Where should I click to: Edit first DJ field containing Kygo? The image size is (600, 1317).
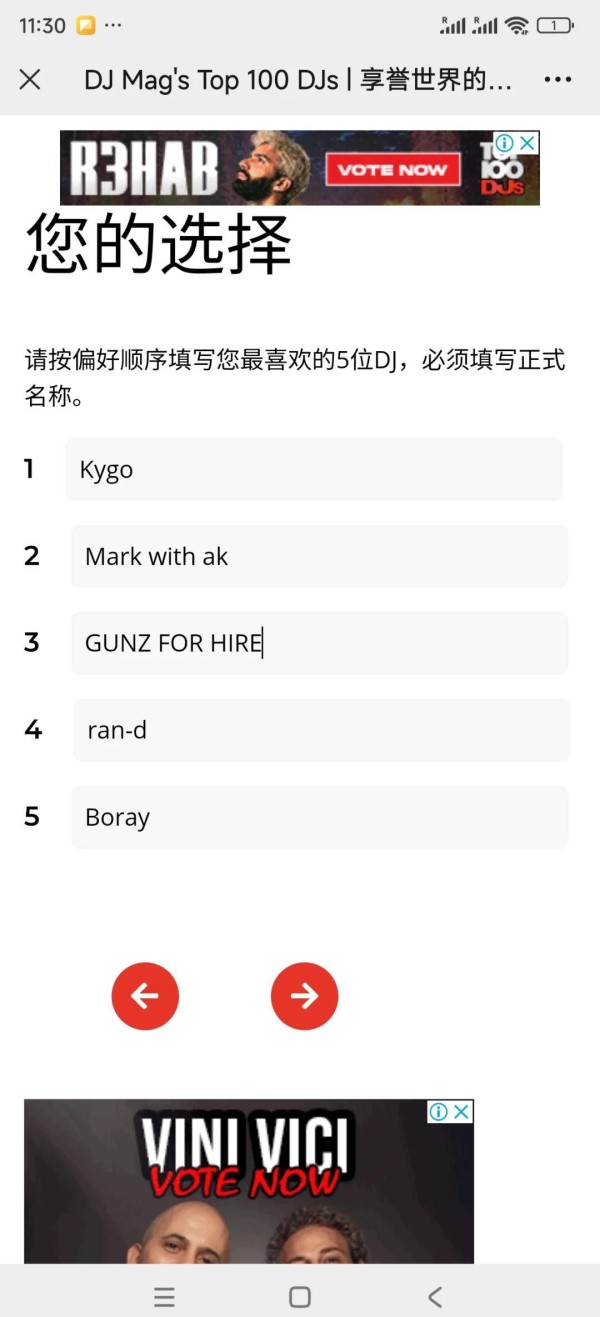[x=314, y=469]
